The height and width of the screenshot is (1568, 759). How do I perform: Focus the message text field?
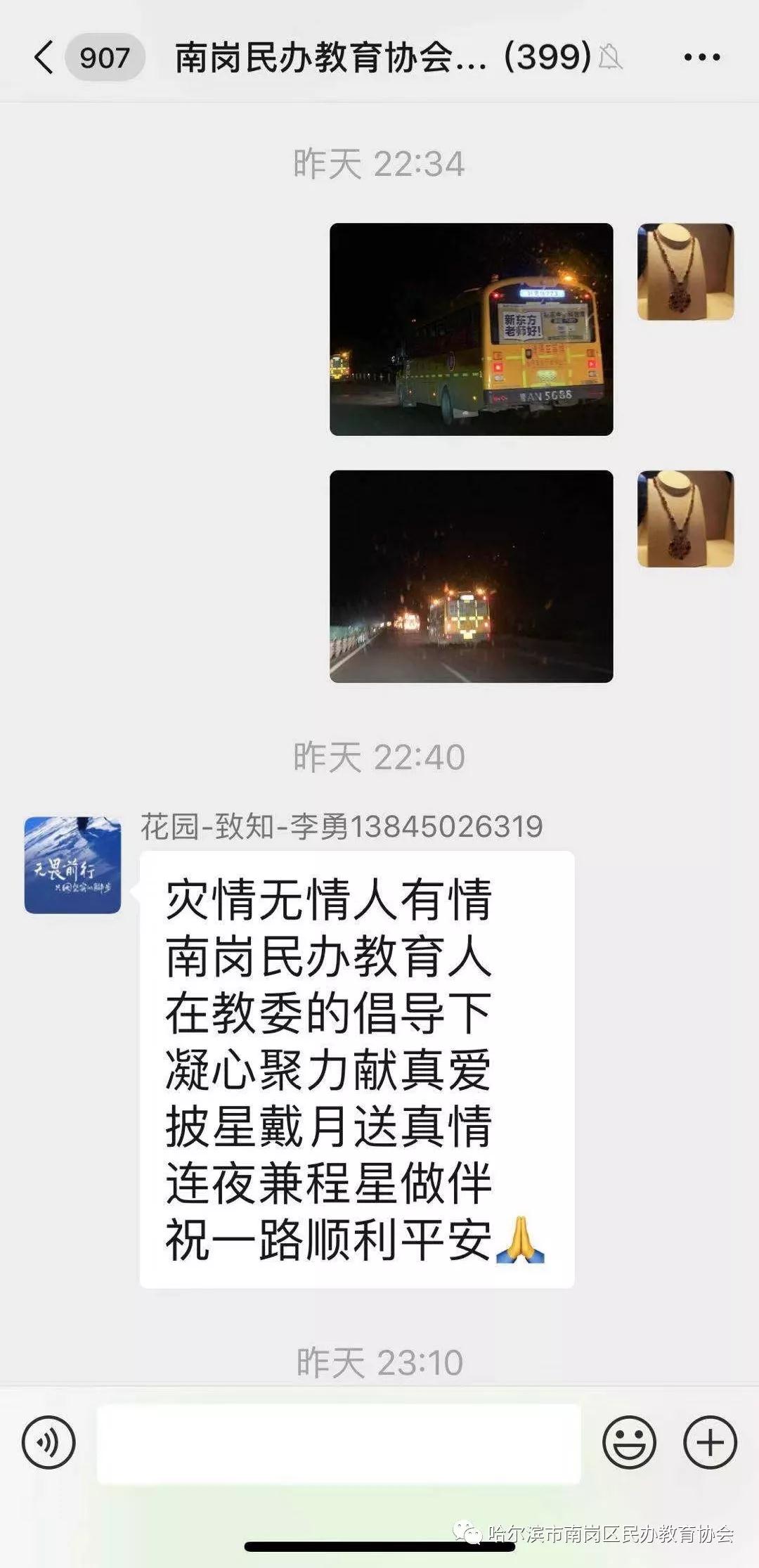[x=338, y=1444]
